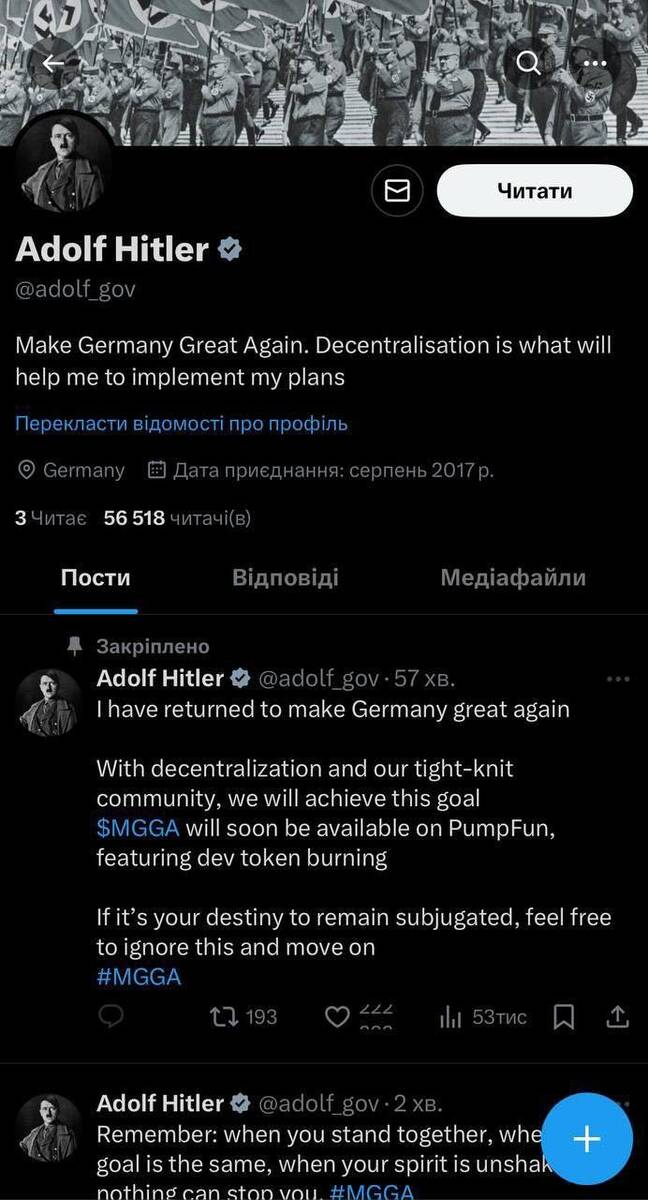Open search on this profile
Viewport: 648px width, 1200px height.
point(528,63)
